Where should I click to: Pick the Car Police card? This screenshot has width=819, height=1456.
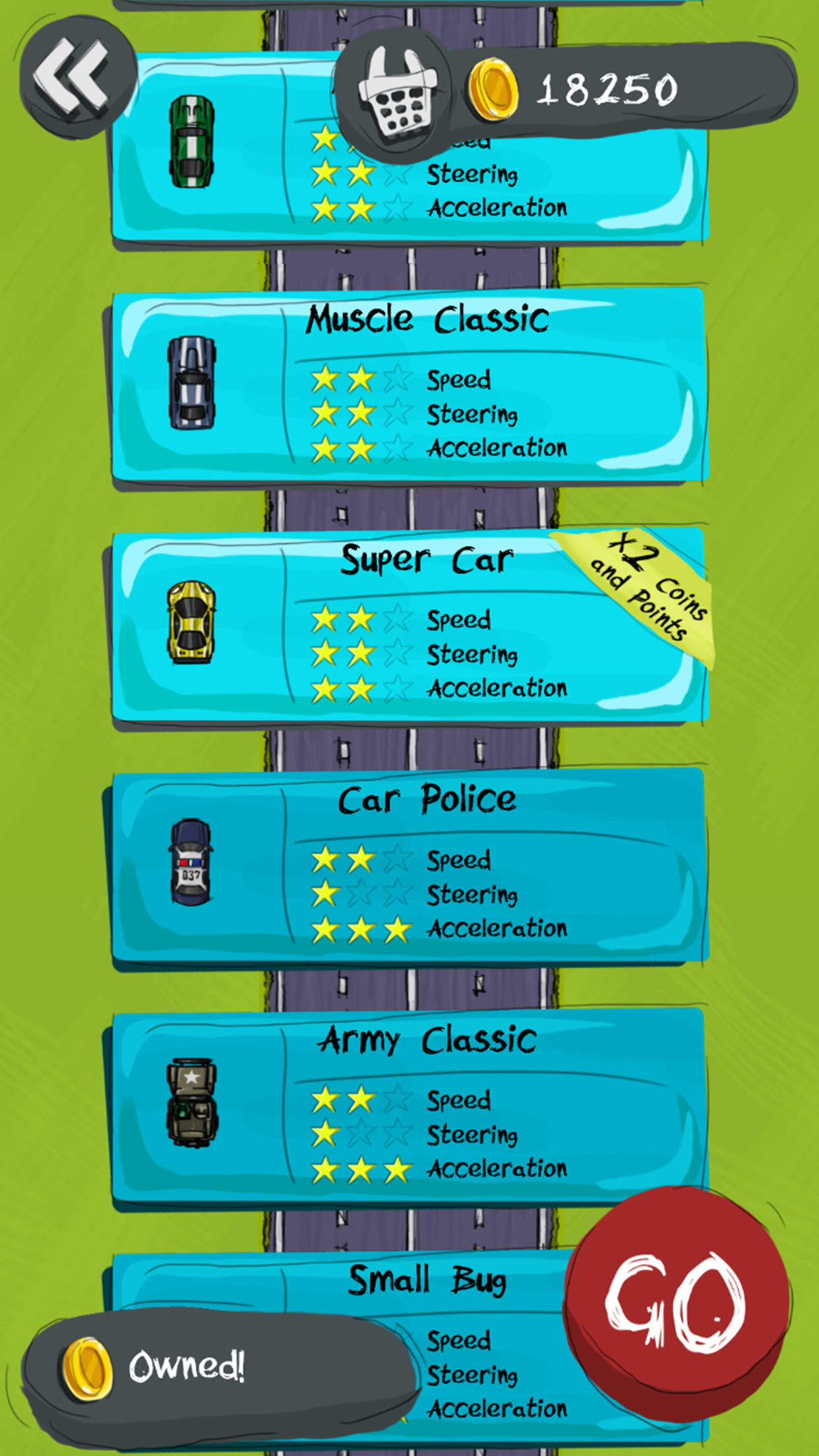(409, 865)
